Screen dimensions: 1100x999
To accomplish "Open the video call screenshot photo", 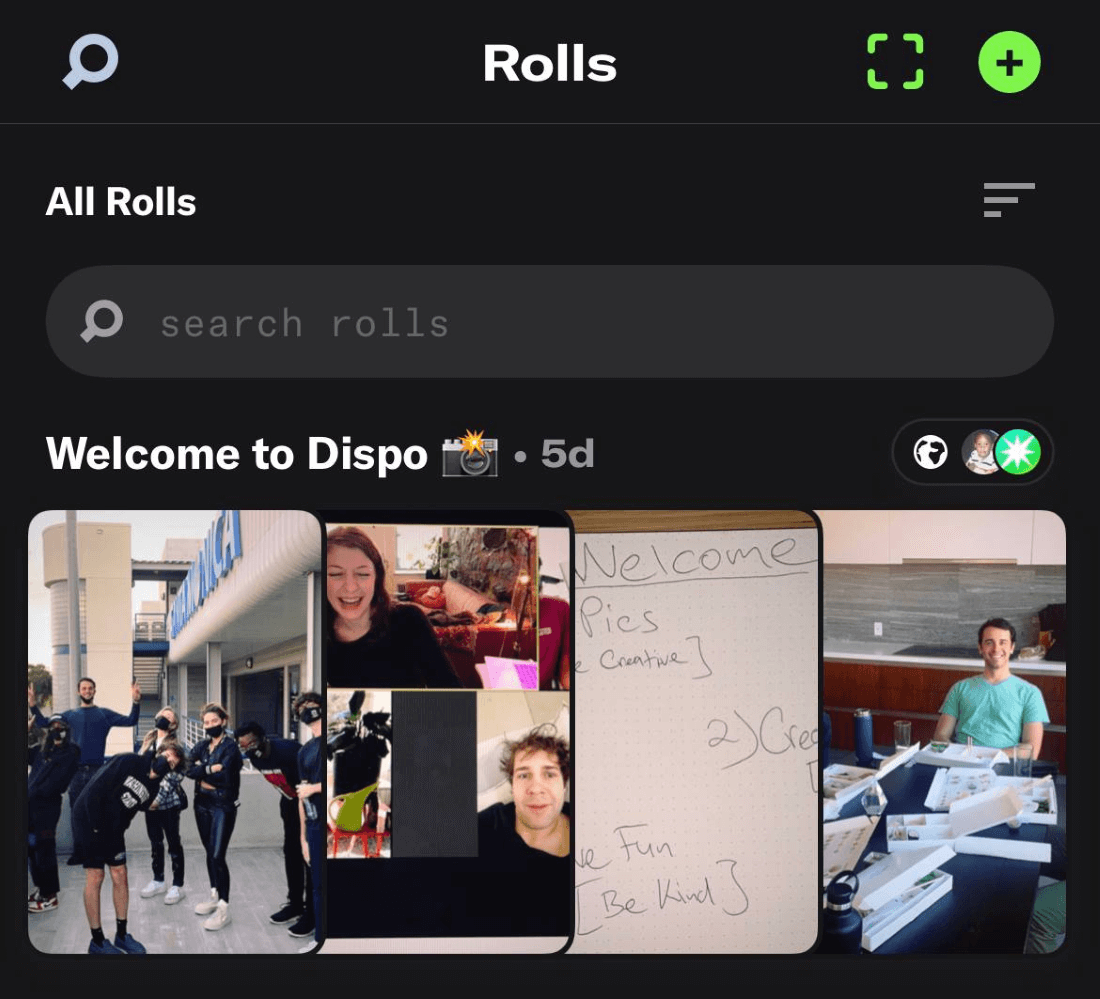I will coord(447,732).
